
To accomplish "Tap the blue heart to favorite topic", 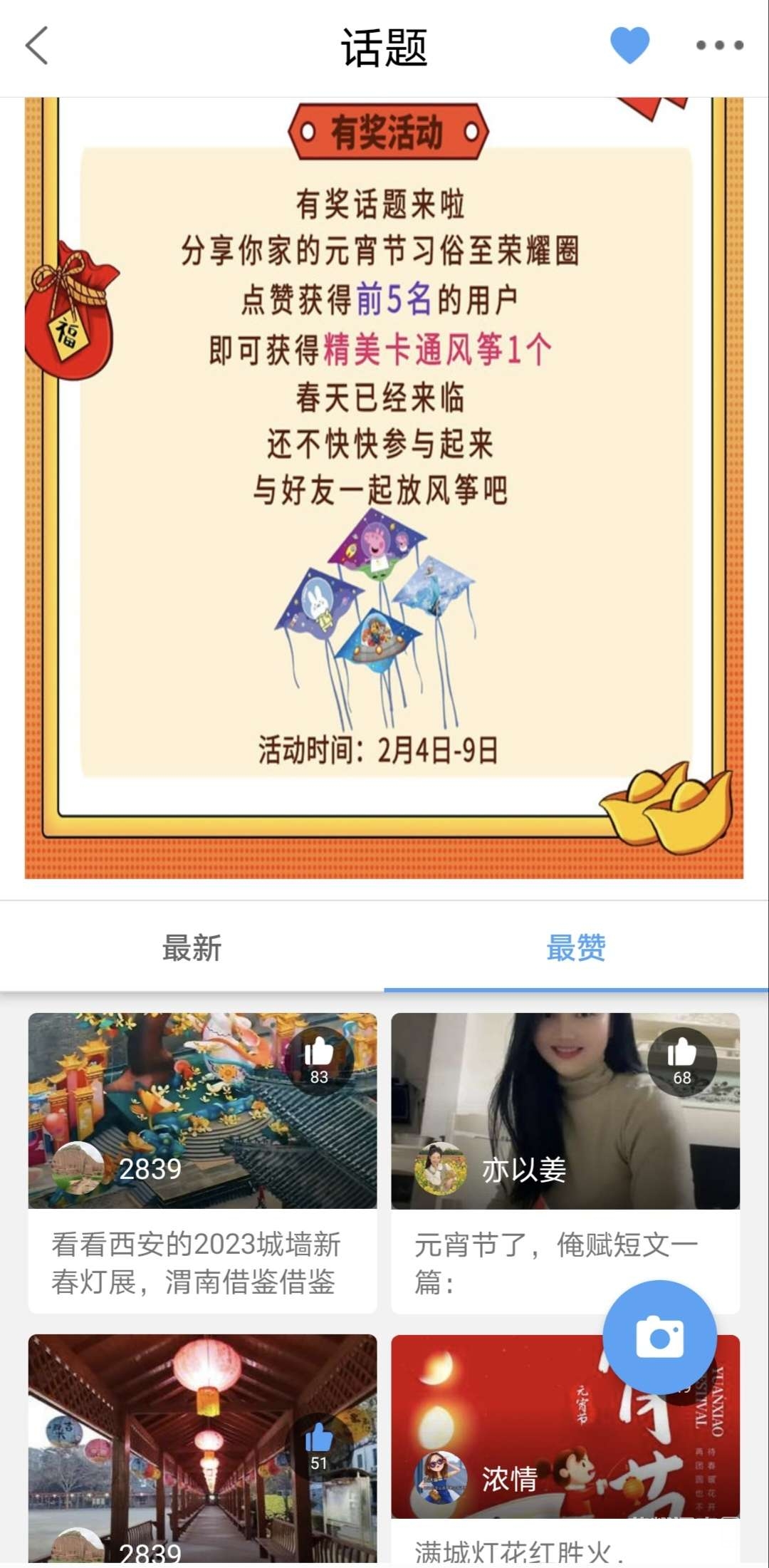I will coord(629,45).
